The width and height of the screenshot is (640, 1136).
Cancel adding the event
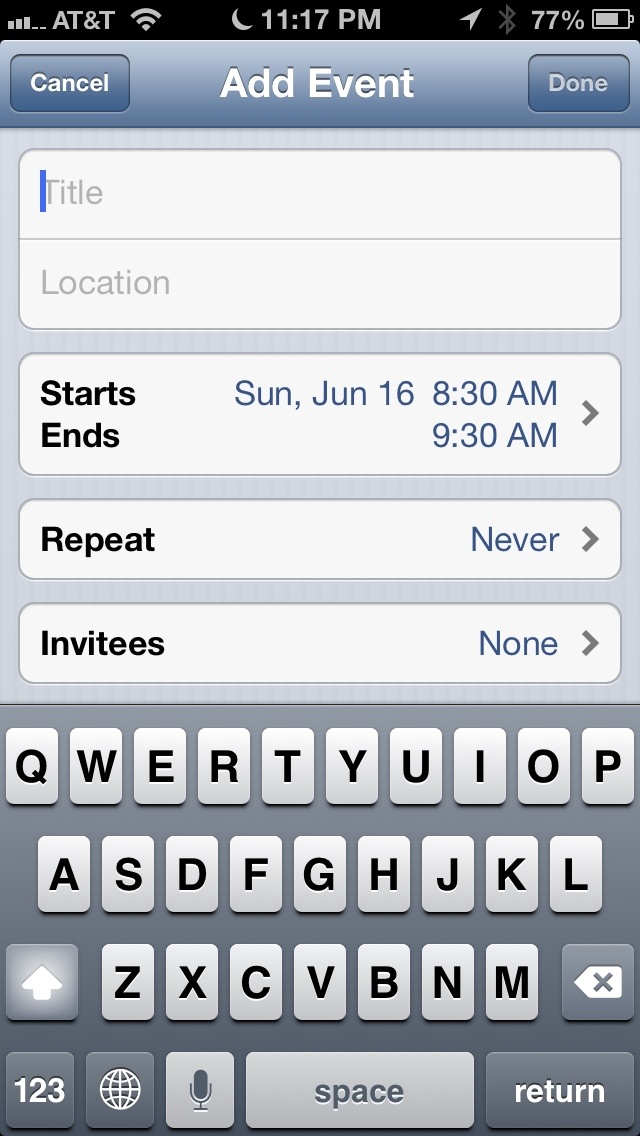click(x=70, y=83)
